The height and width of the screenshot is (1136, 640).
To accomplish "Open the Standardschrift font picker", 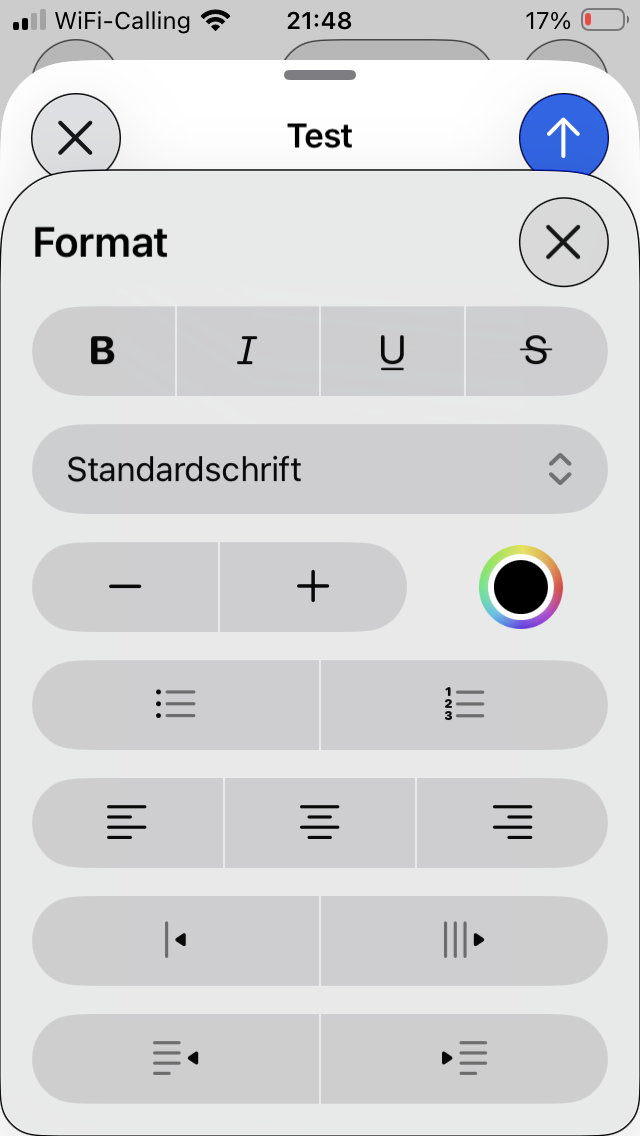I will click(x=320, y=469).
